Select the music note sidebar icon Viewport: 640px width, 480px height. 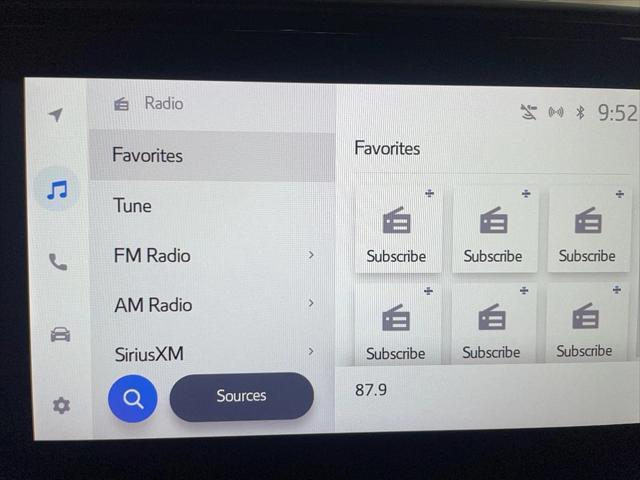[57, 188]
